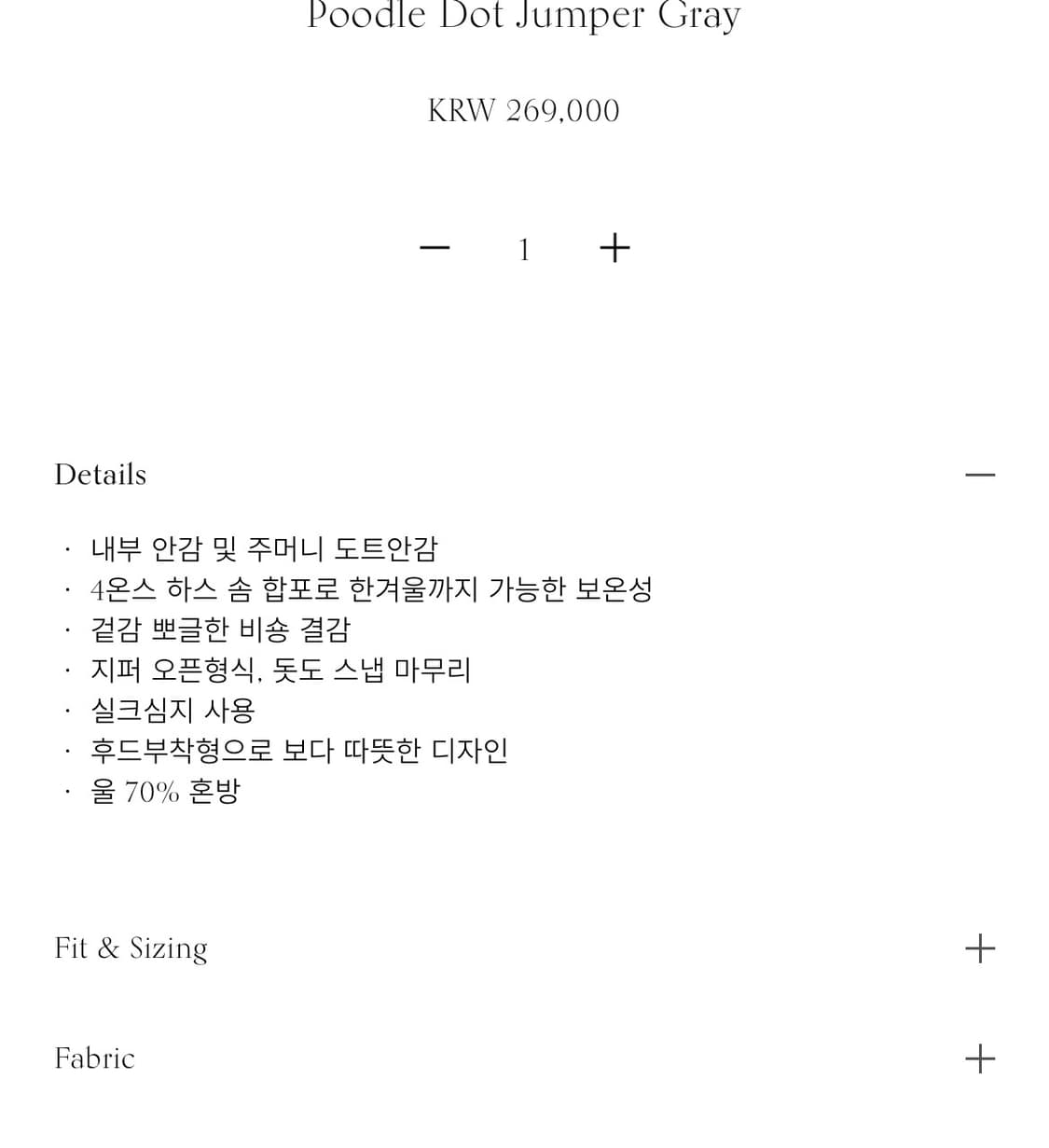
Task: Expand the Fit & Sizing section plus icon
Action: (980, 947)
